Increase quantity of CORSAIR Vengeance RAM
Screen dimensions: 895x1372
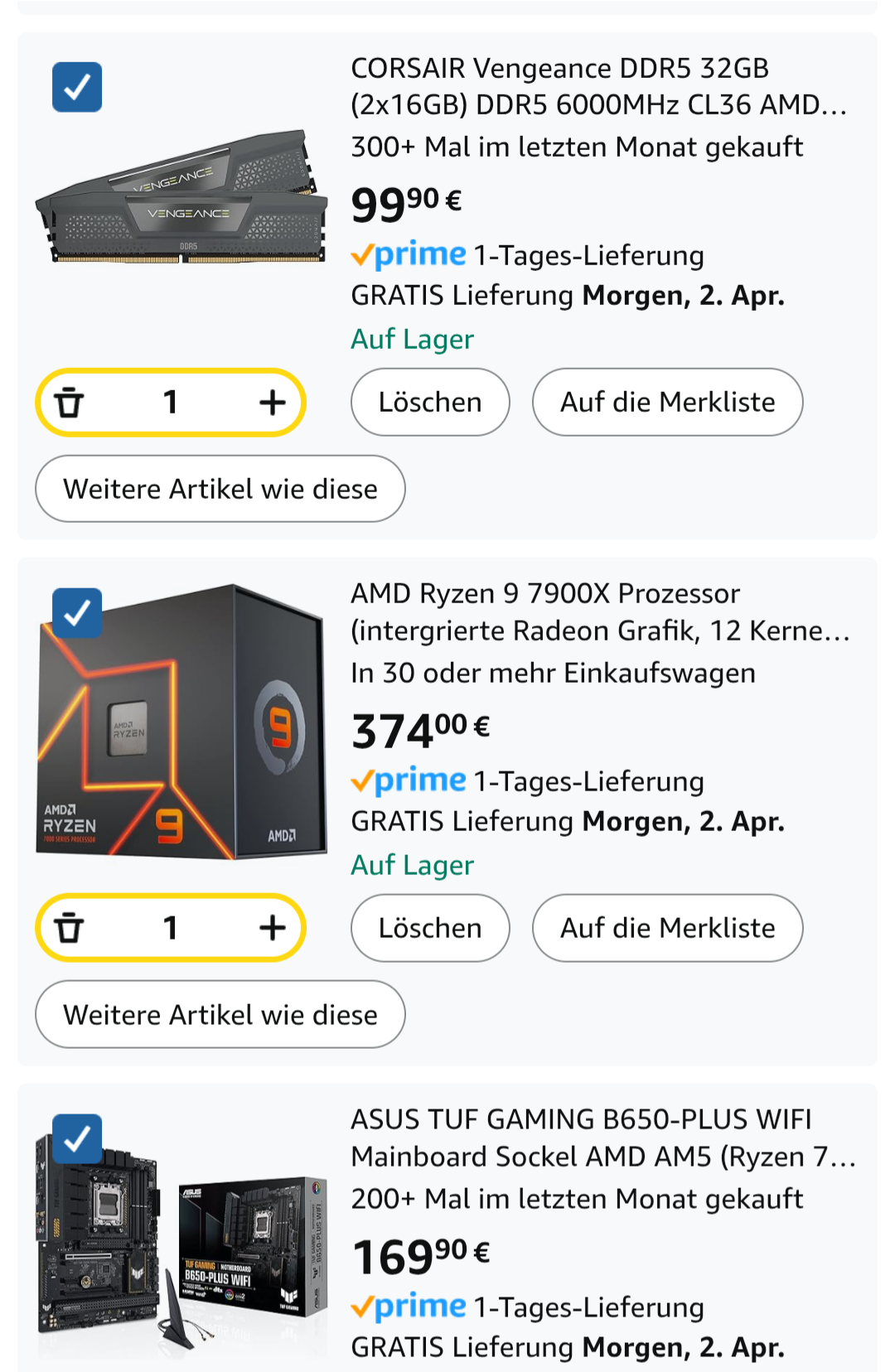272,403
